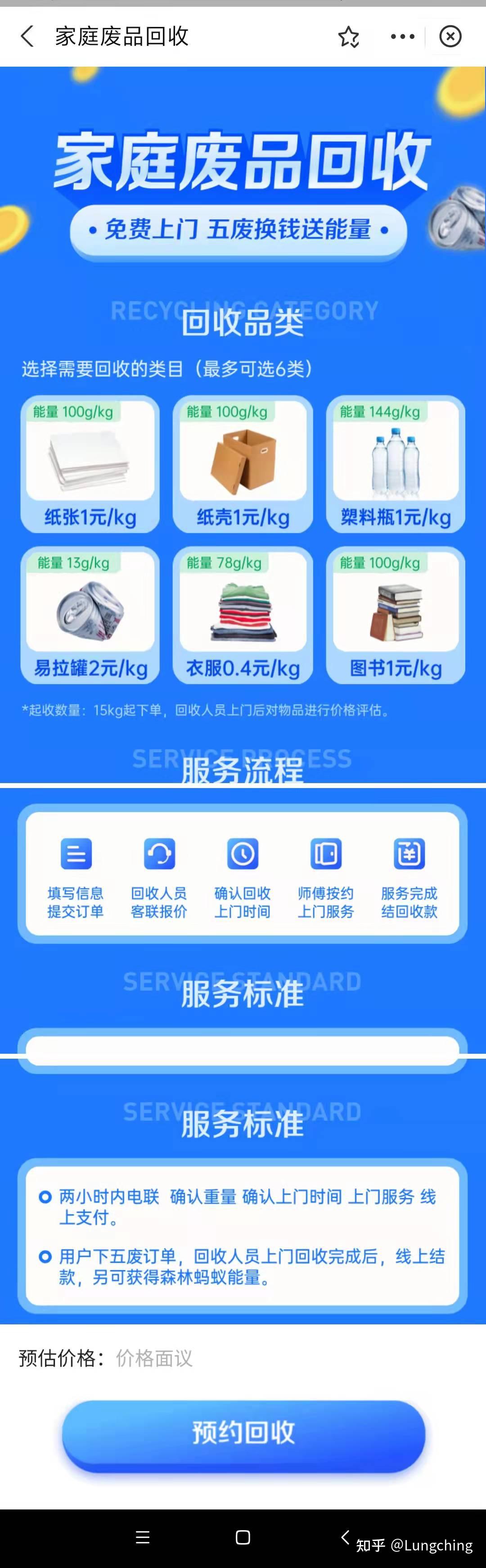Close the mini program
The image size is (486, 1568).
tap(450, 36)
